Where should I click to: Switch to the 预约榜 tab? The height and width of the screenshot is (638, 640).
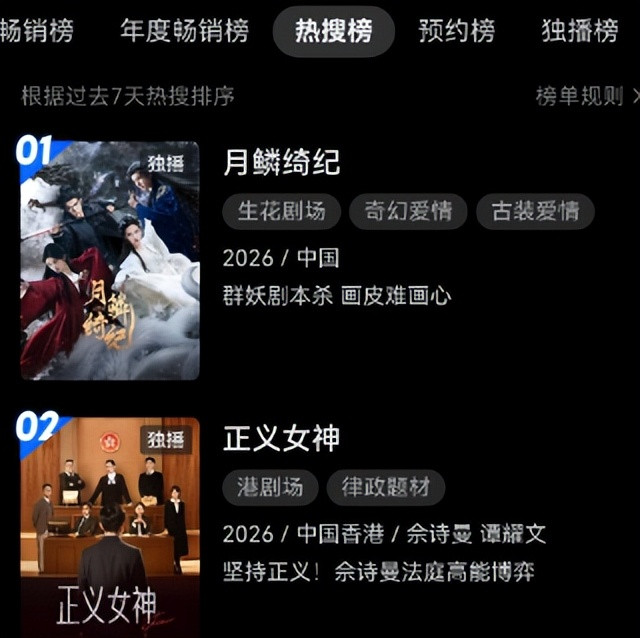(457, 31)
